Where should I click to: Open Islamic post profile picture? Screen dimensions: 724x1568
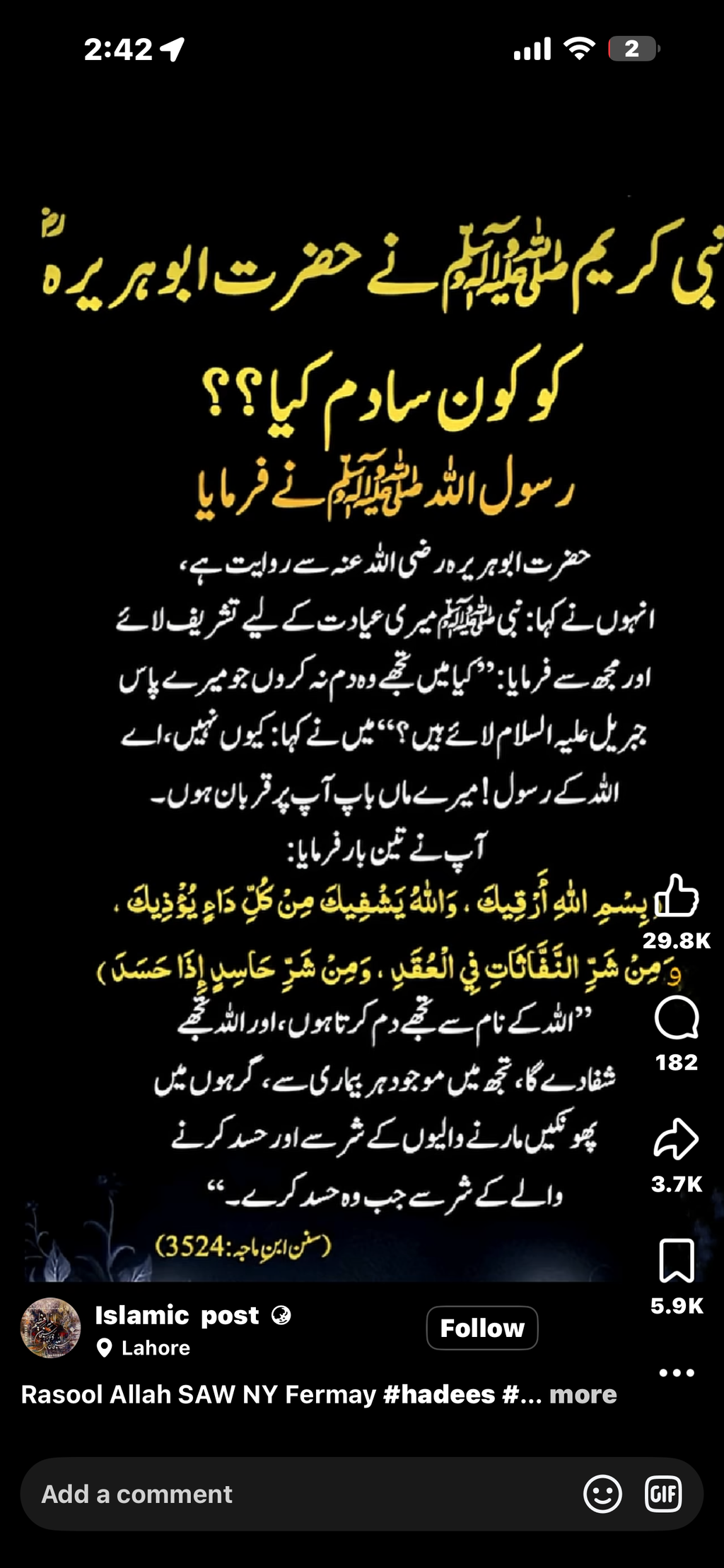pyautogui.click(x=51, y=1328)
